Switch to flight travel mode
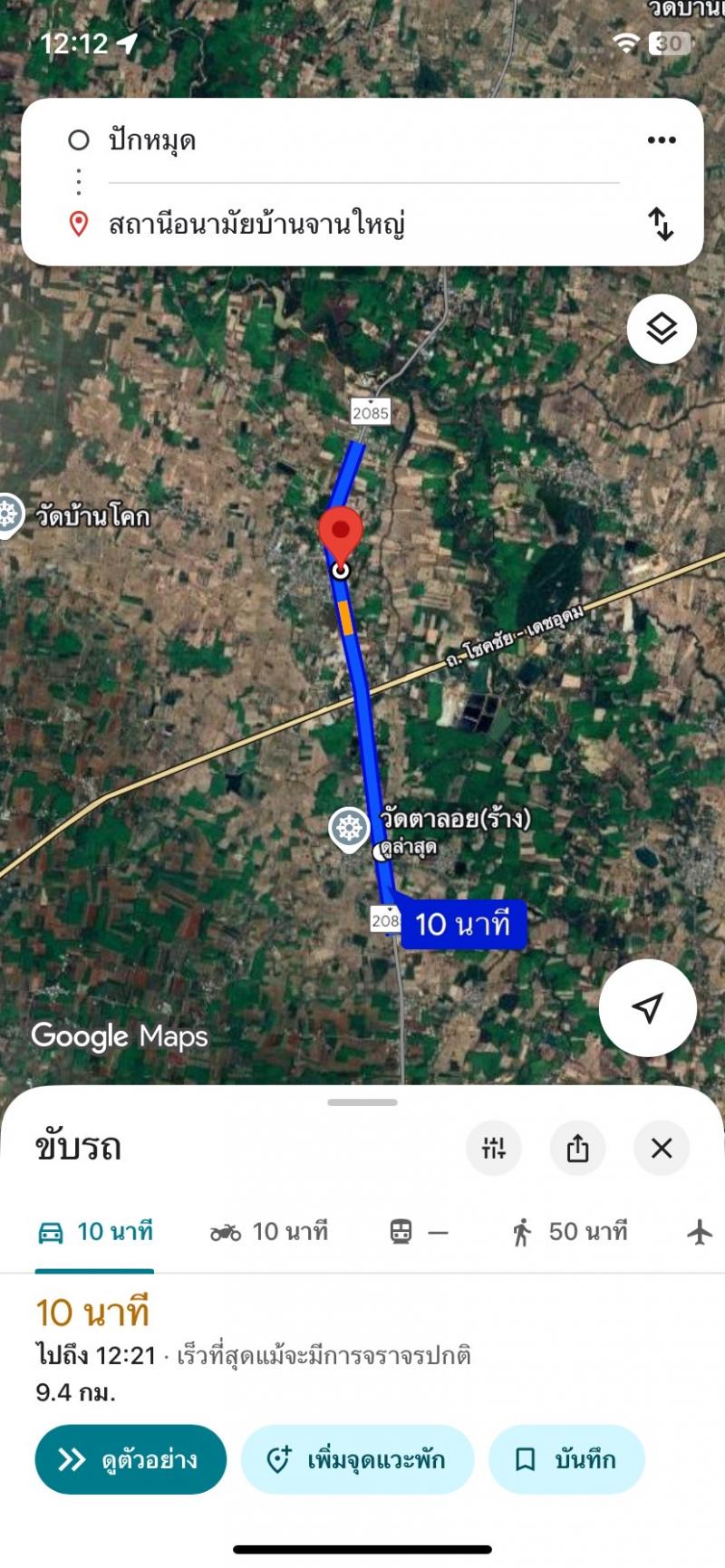 point(699,1232)
